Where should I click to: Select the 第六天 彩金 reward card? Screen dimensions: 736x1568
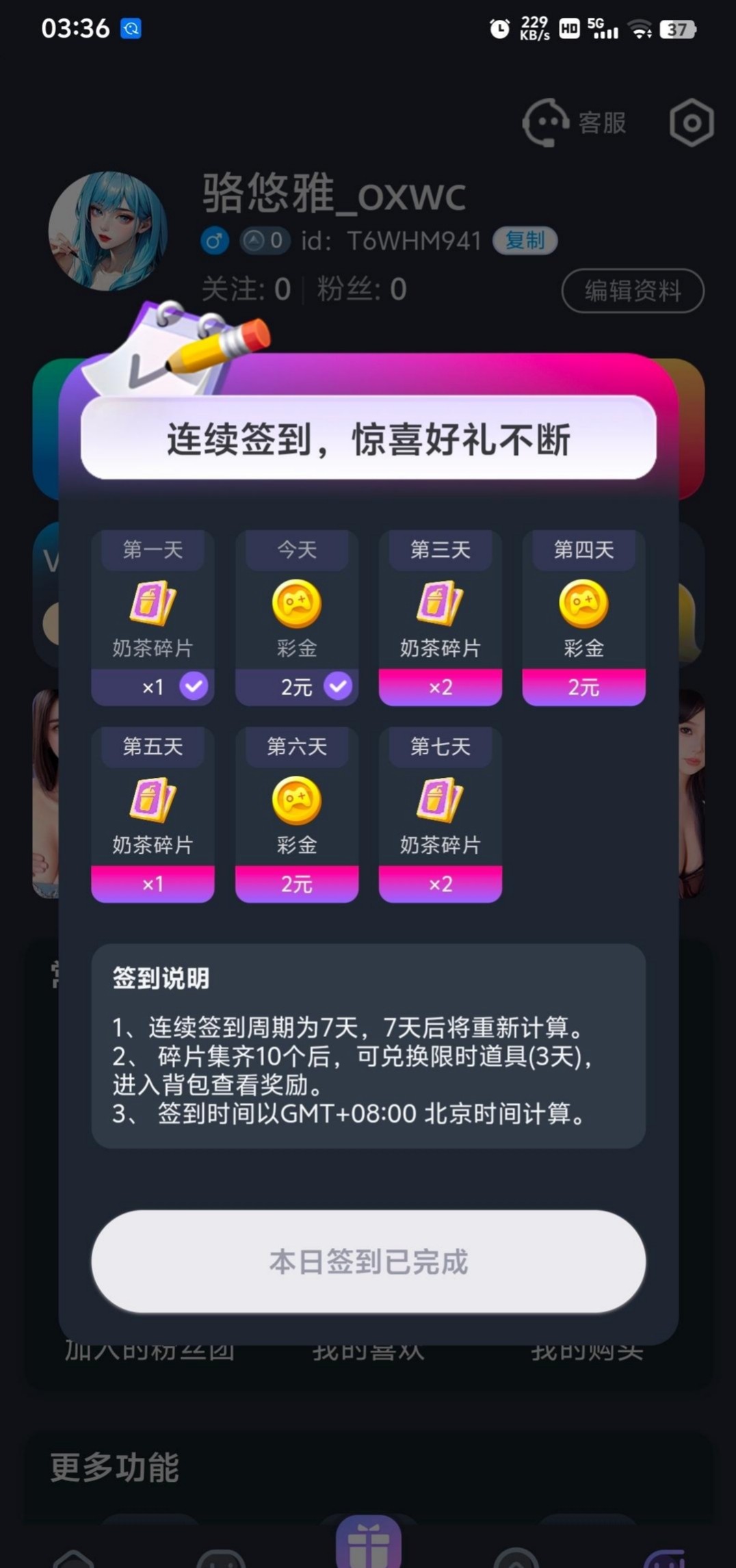coord(296,814)
